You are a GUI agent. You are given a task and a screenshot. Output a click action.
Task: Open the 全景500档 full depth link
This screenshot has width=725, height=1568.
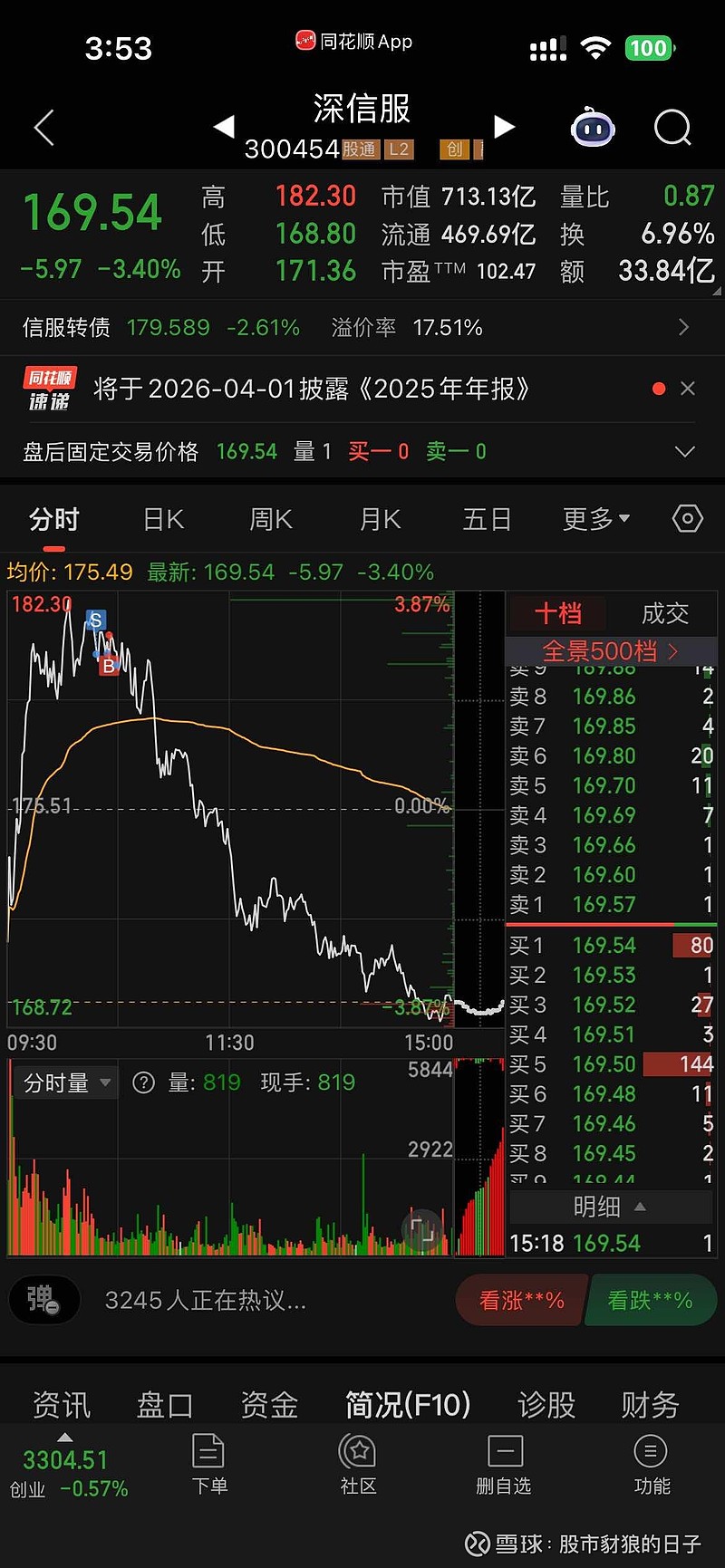611,650
